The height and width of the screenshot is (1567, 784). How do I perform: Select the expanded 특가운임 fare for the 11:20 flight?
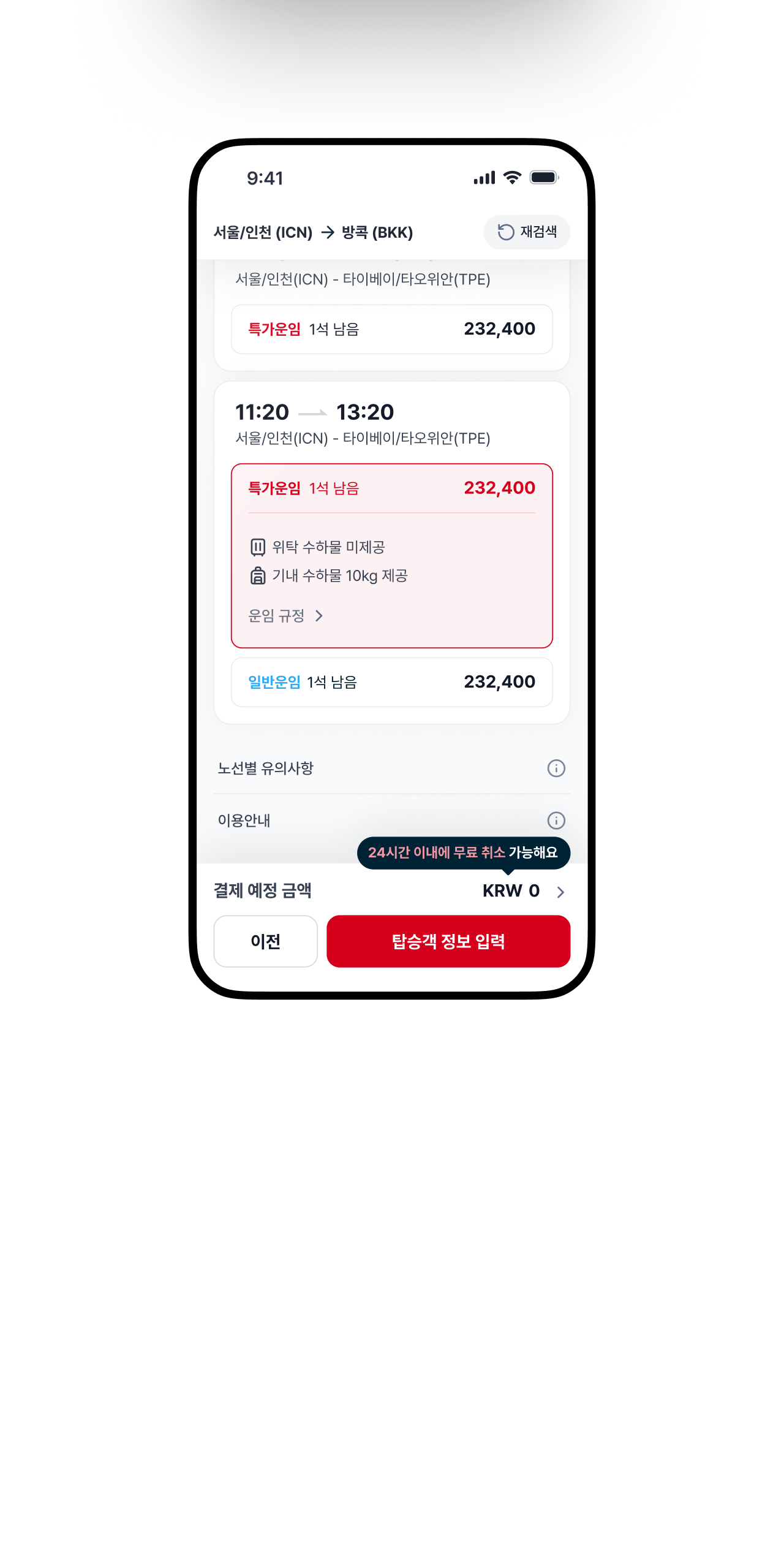point(391,488)
